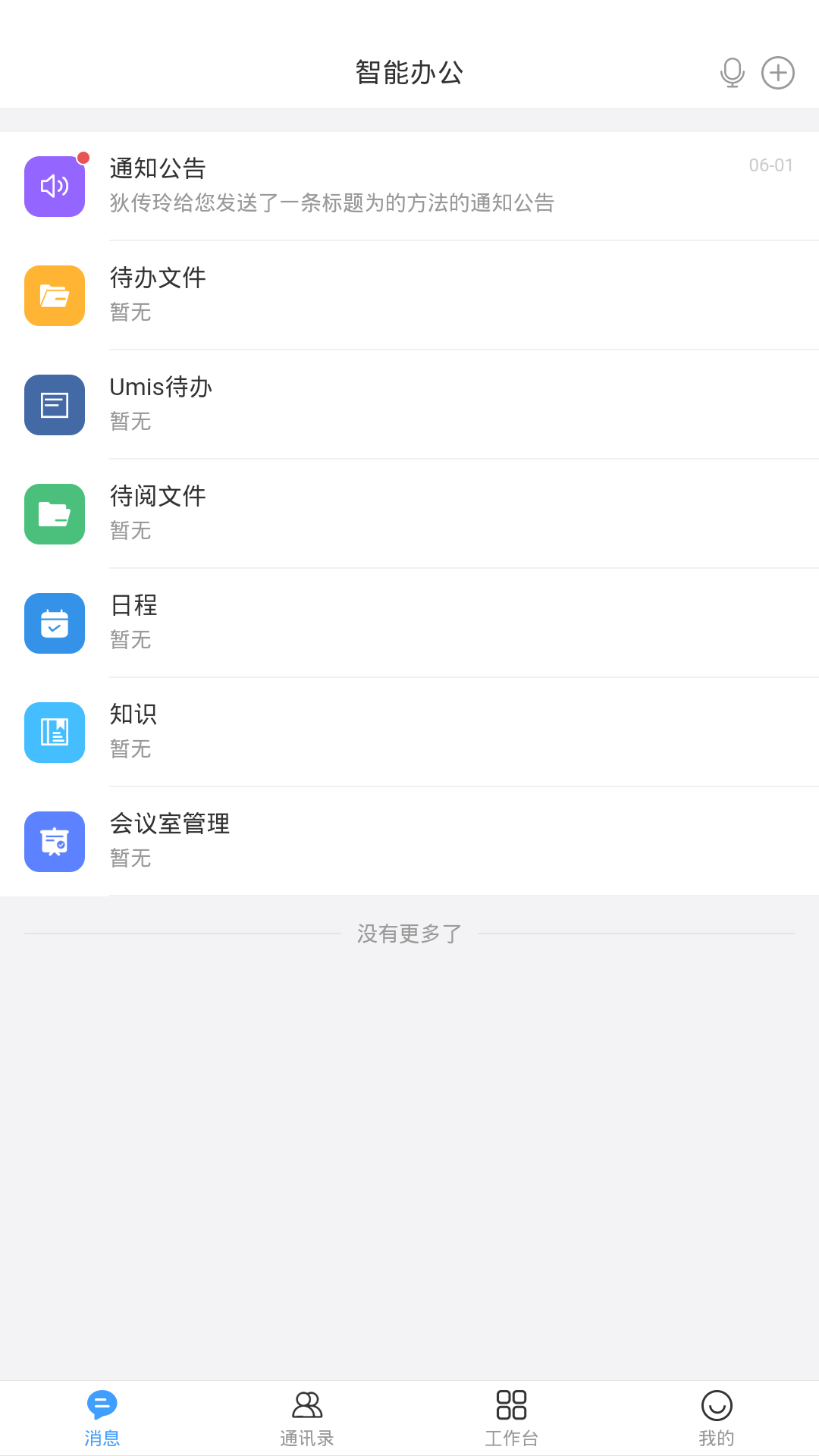
Task: Select the 消息 messages tab
Action: point(102,1418)
